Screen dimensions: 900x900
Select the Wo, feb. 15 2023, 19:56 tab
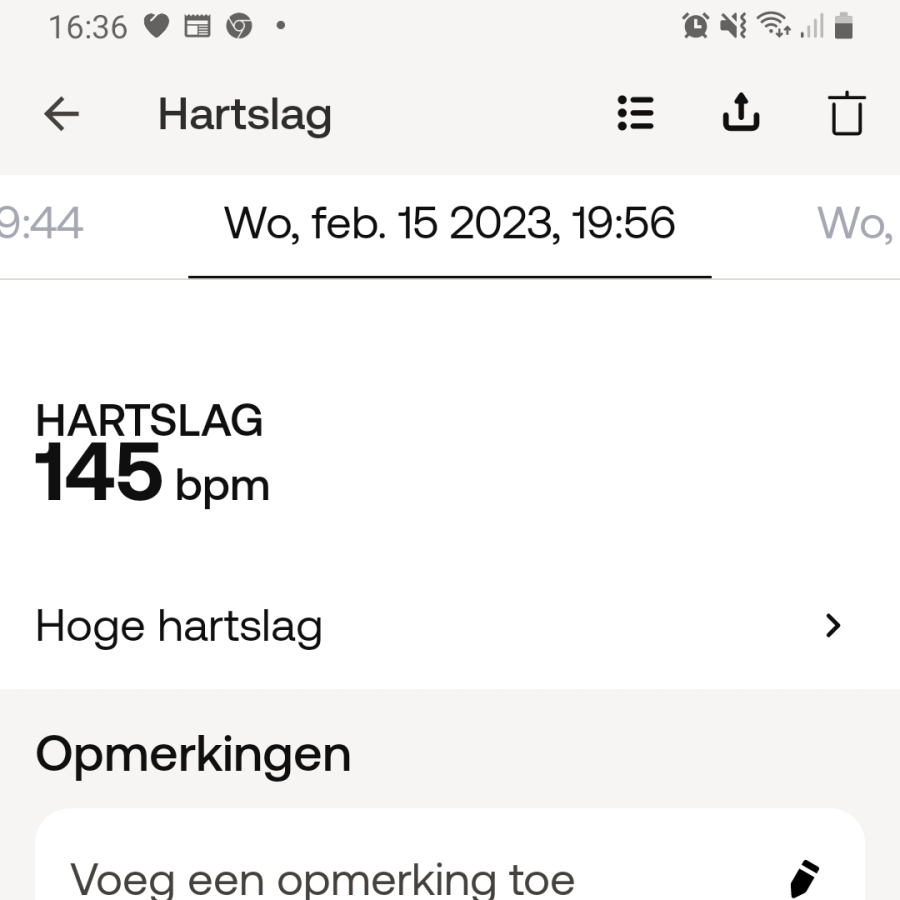pos(450,224)
